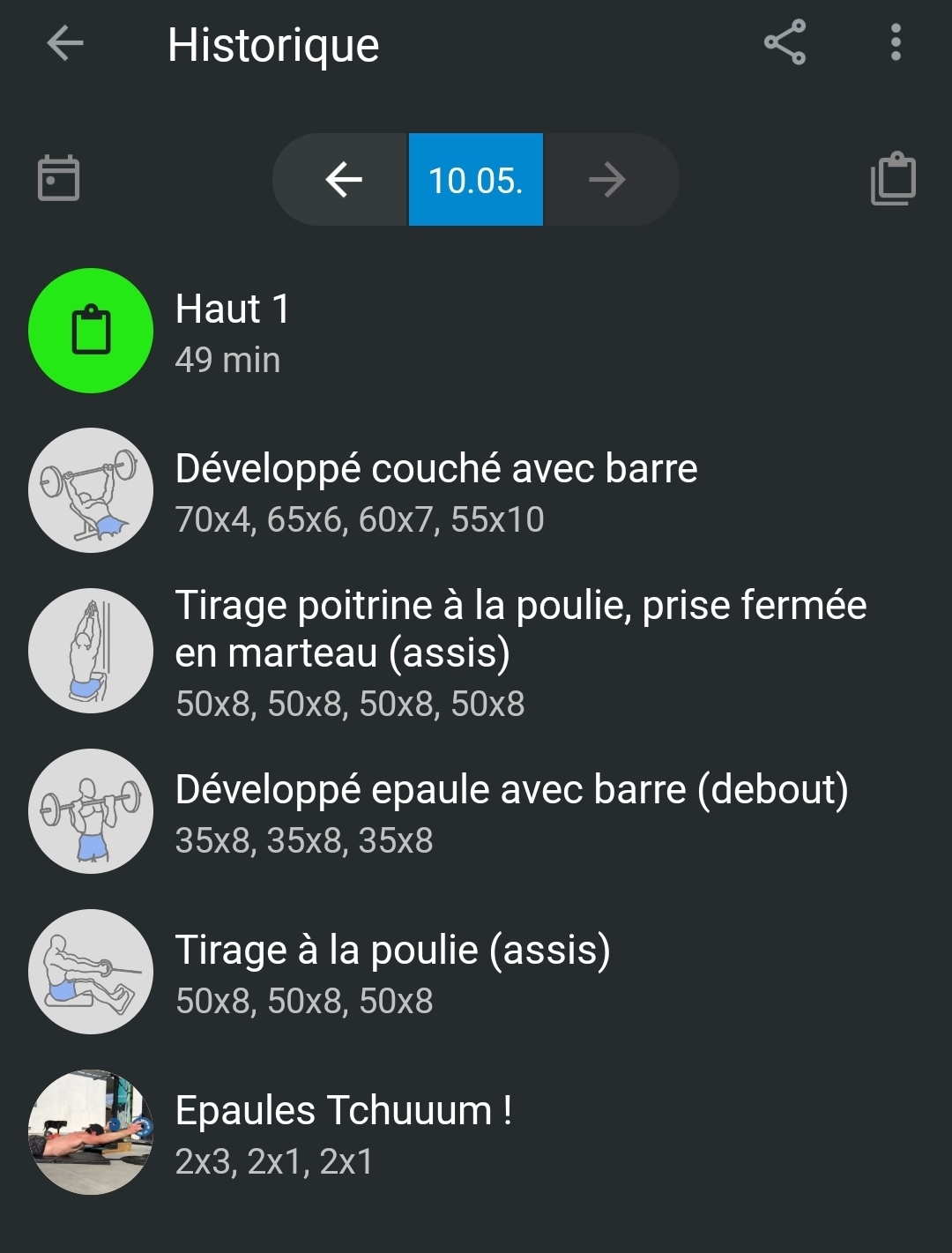Image resolution: width=952 pixels, height=1253 pixels.
Task: Share this workout history
Action: pos(785,42)
